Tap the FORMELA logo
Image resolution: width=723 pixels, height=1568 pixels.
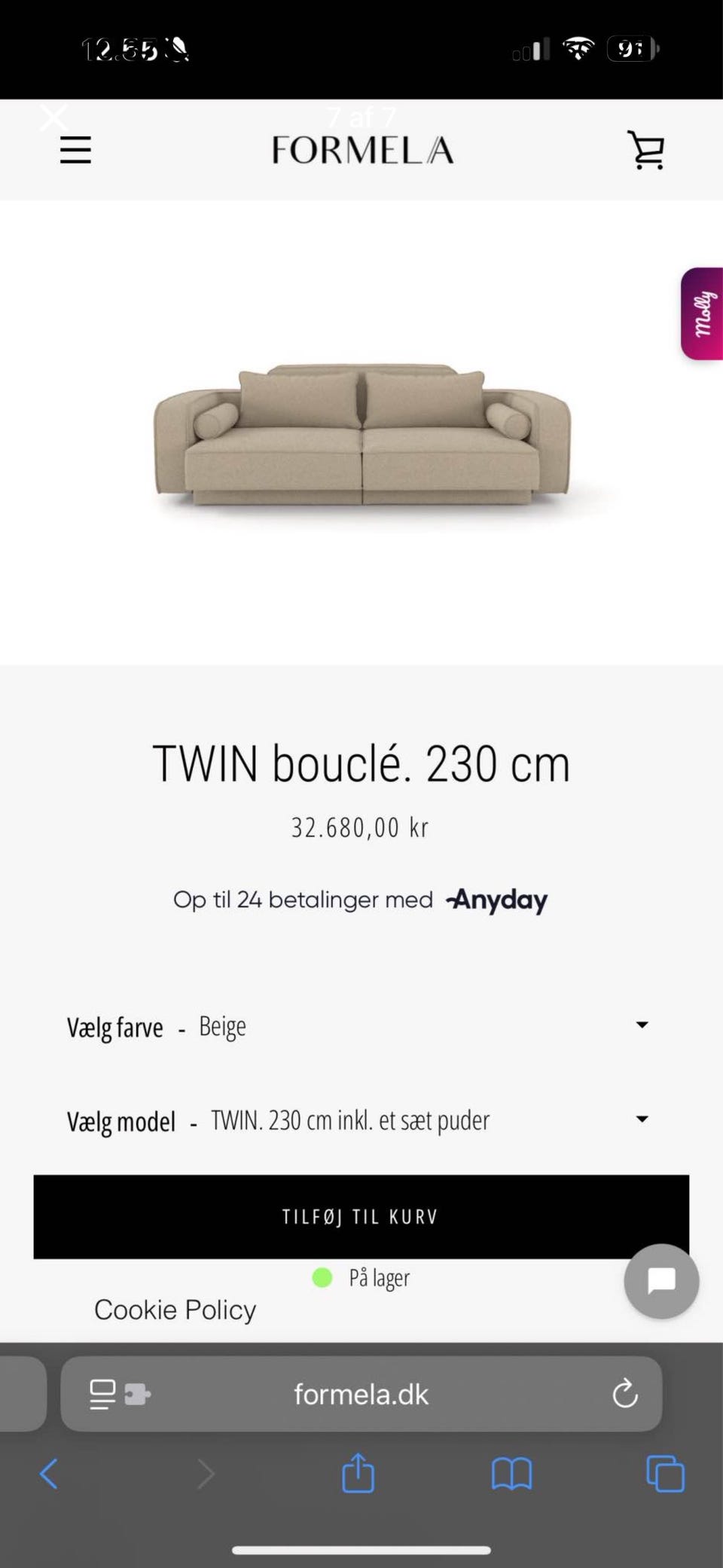click(361, 148)
